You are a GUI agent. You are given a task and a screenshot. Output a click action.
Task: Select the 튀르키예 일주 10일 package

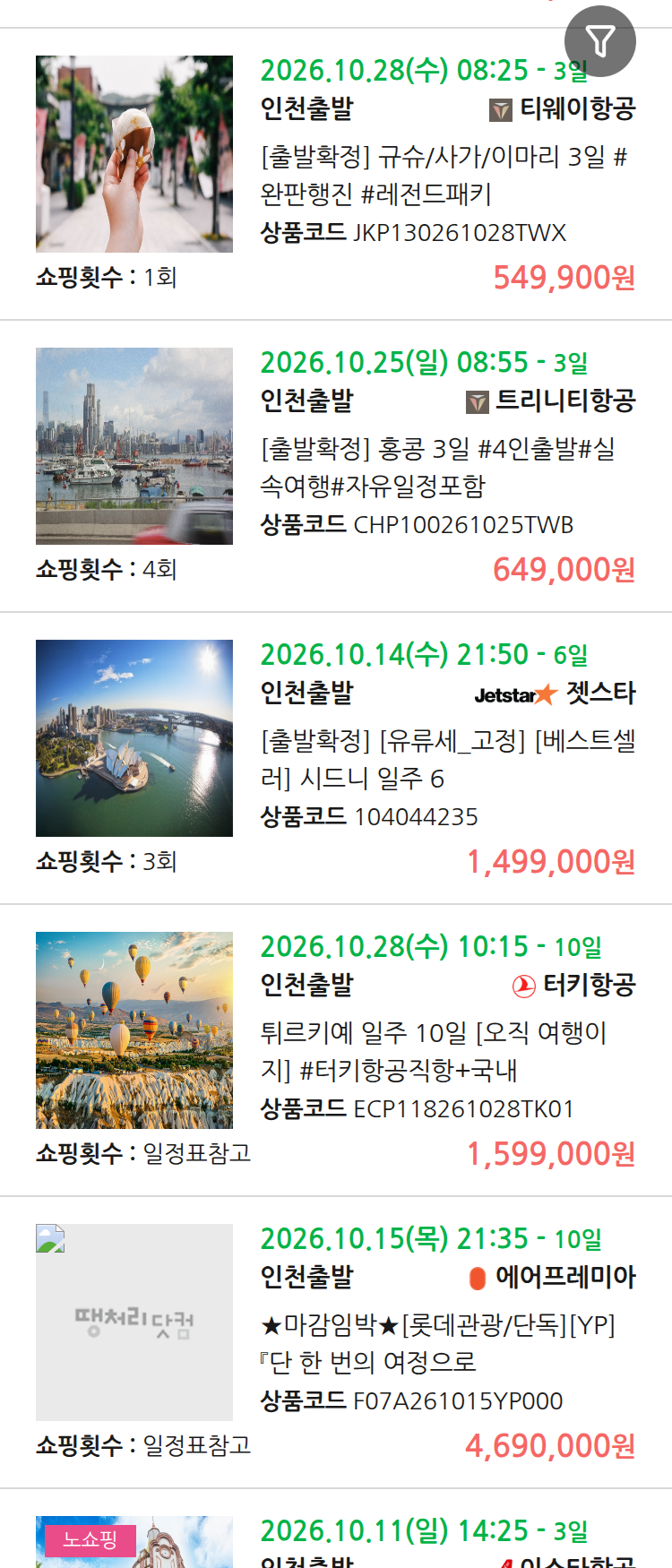pos(336,1050)
